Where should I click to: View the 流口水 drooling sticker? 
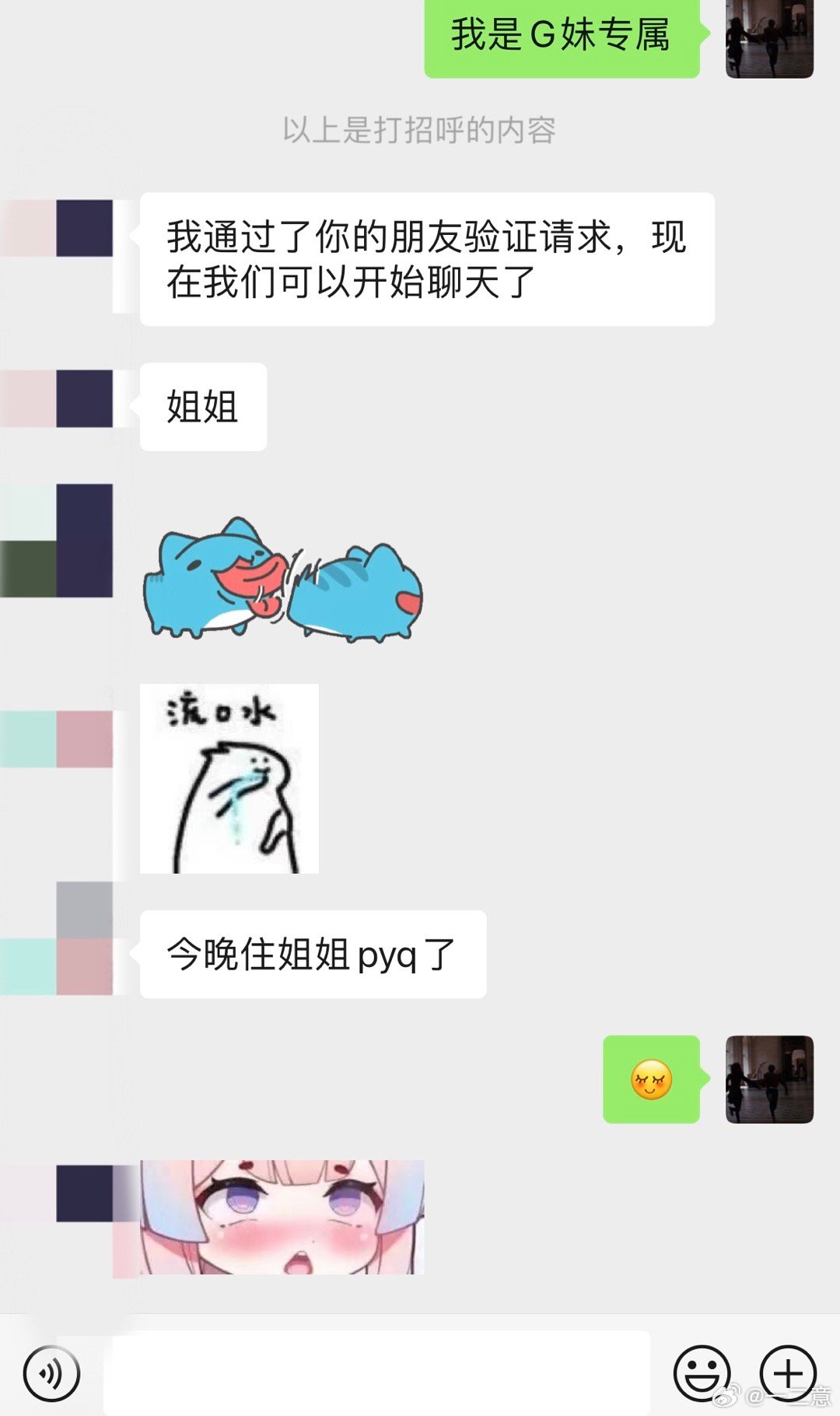229,779
